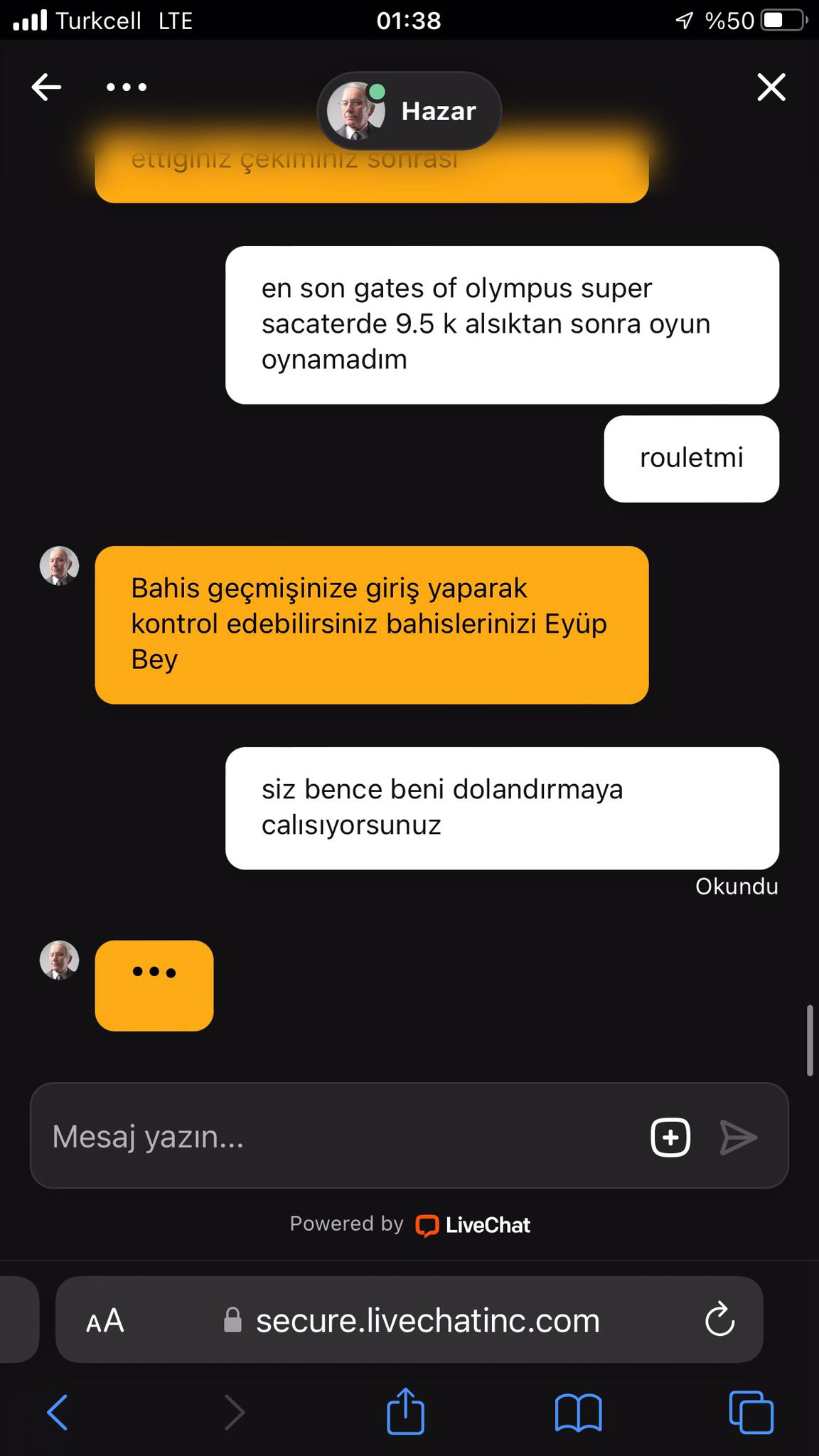Open the LiveChat link
Screen dimensions: 819x1456
pos(473,1225)
